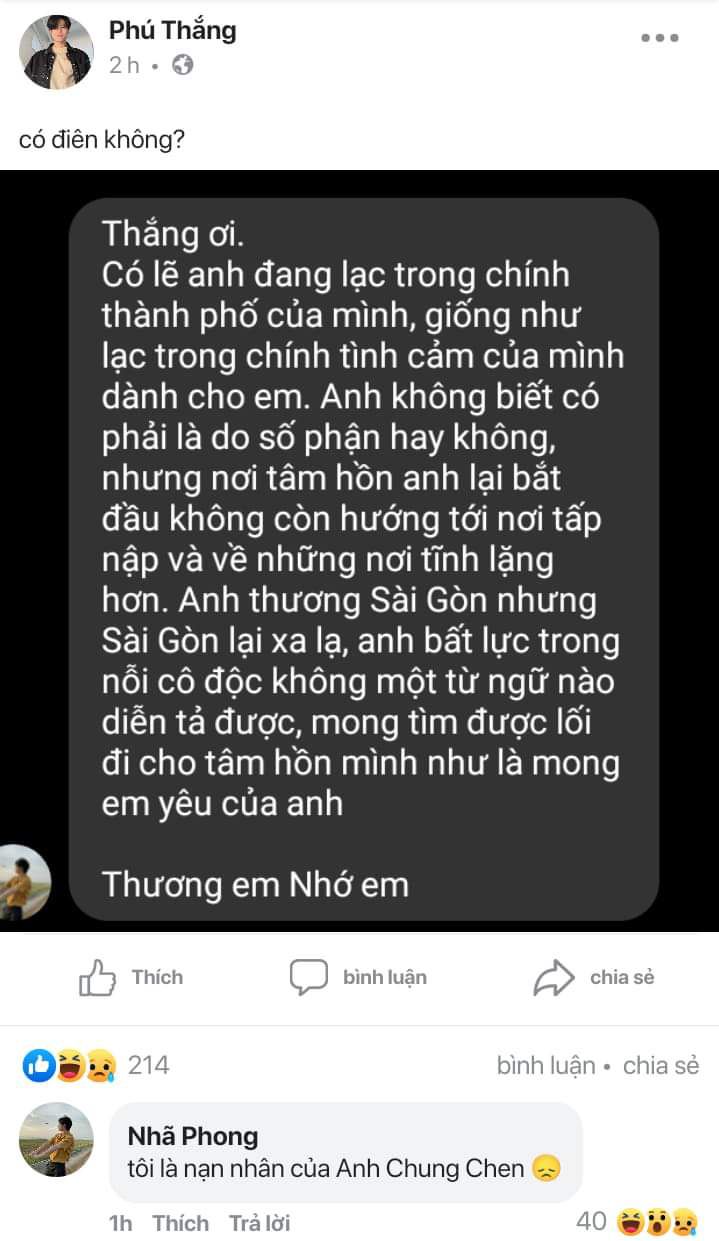The height and width of the screenshot is (1241, 719).
Task: Reply to Nhã Phong with Trả lời
Action: [259, 1223]
